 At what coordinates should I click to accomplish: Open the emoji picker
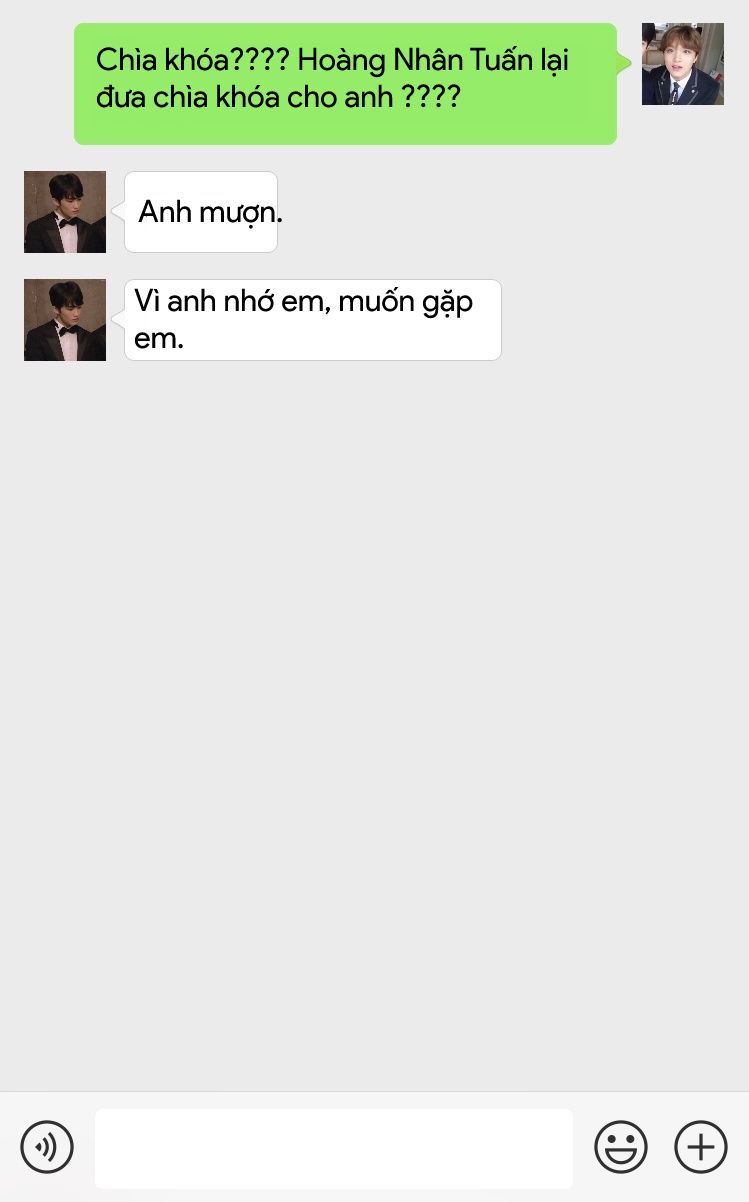[621, 1147]
